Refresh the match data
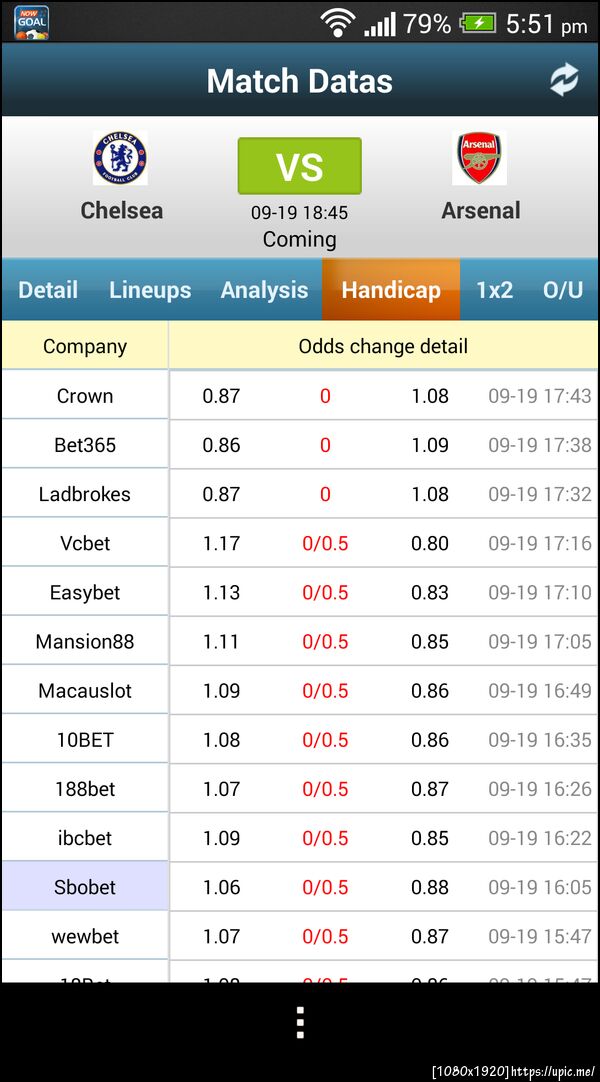This screenshot has height=1082, width=600. 564,81
